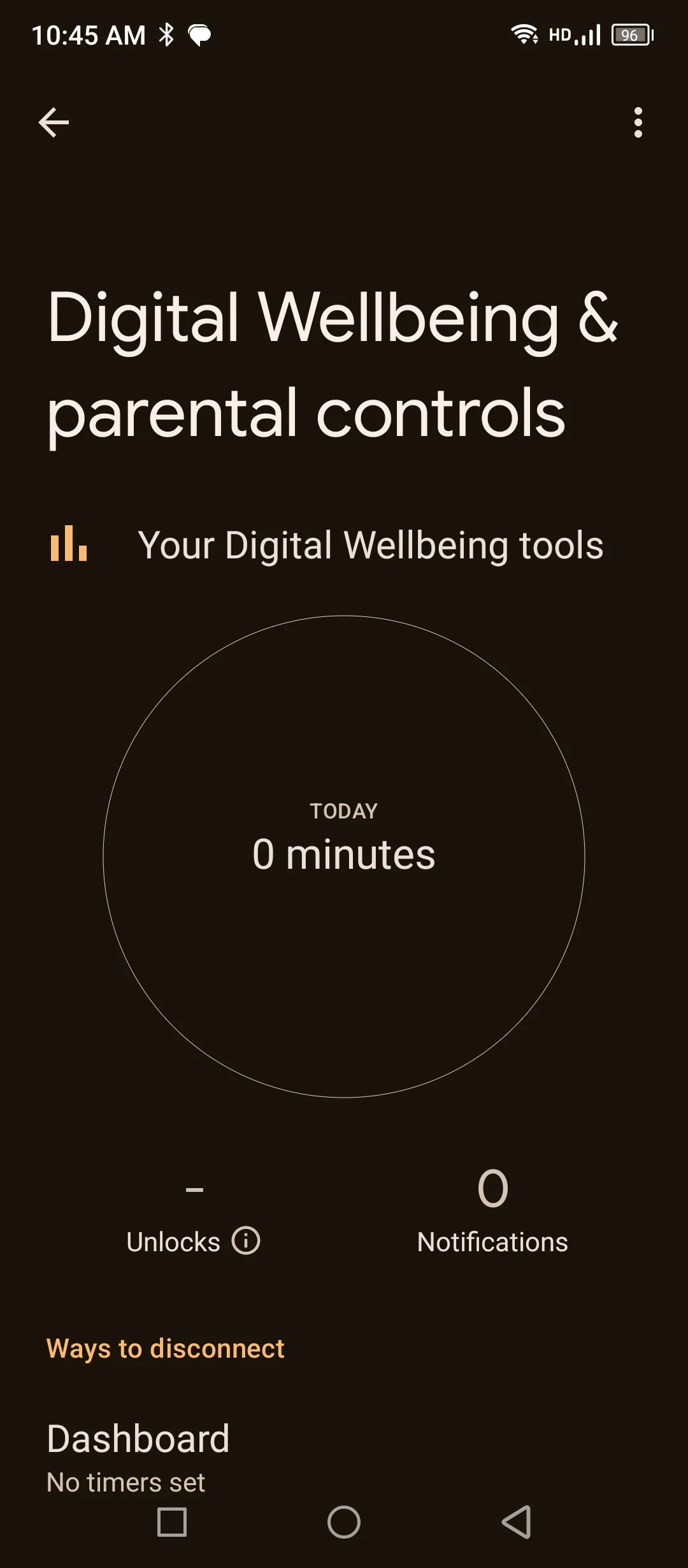View Notifications count details

(x=492, y=1210)
